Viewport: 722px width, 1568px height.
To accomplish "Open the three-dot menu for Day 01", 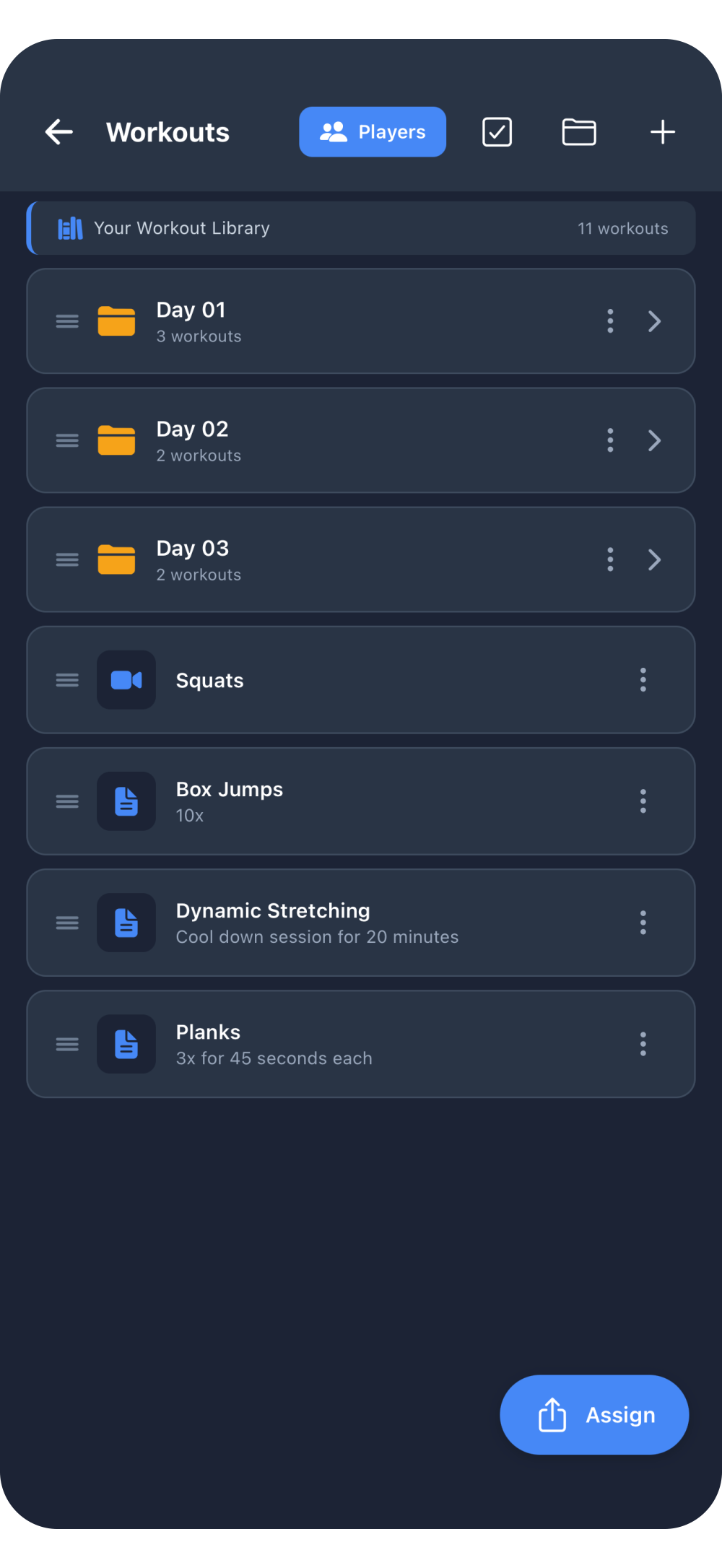I will 610,321.
